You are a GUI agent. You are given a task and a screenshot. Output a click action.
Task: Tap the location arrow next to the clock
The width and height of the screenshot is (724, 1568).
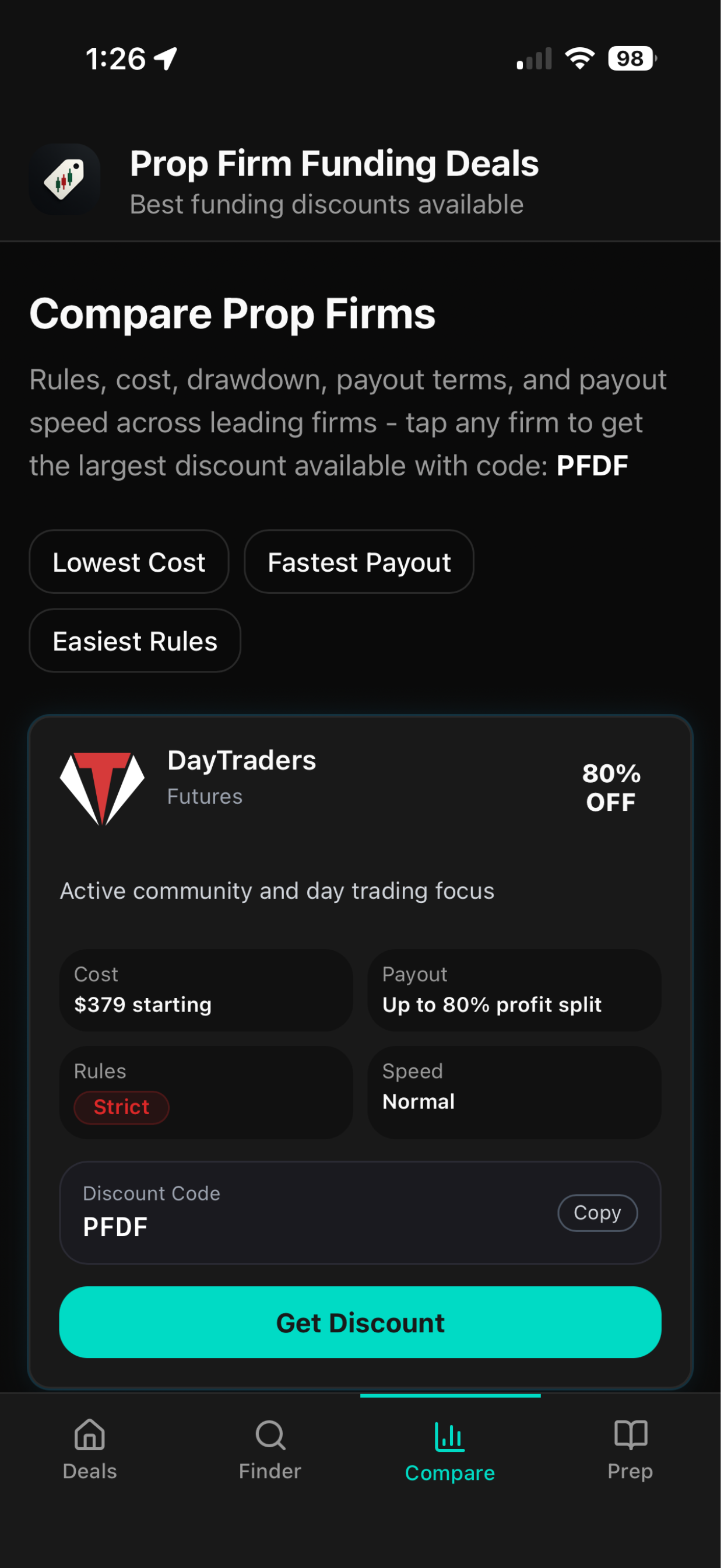coord(166,57)
